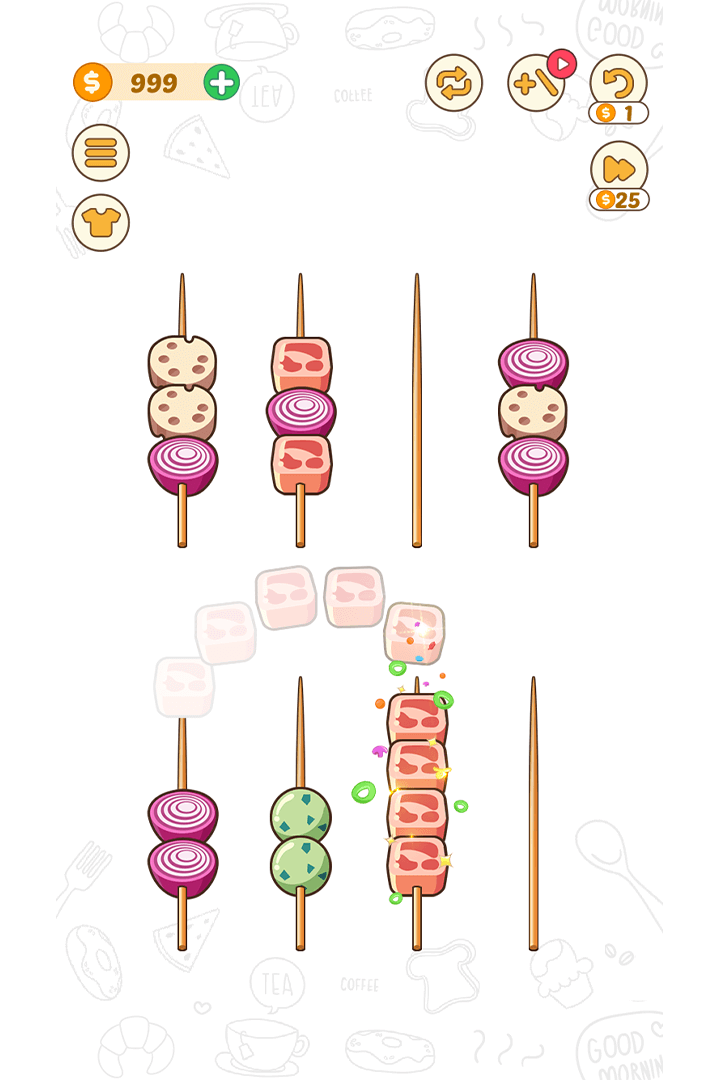Viewport: 720px width, 1080px height.
Task: Select the skewer holding two onions
Action: click(x=182, y=840)
